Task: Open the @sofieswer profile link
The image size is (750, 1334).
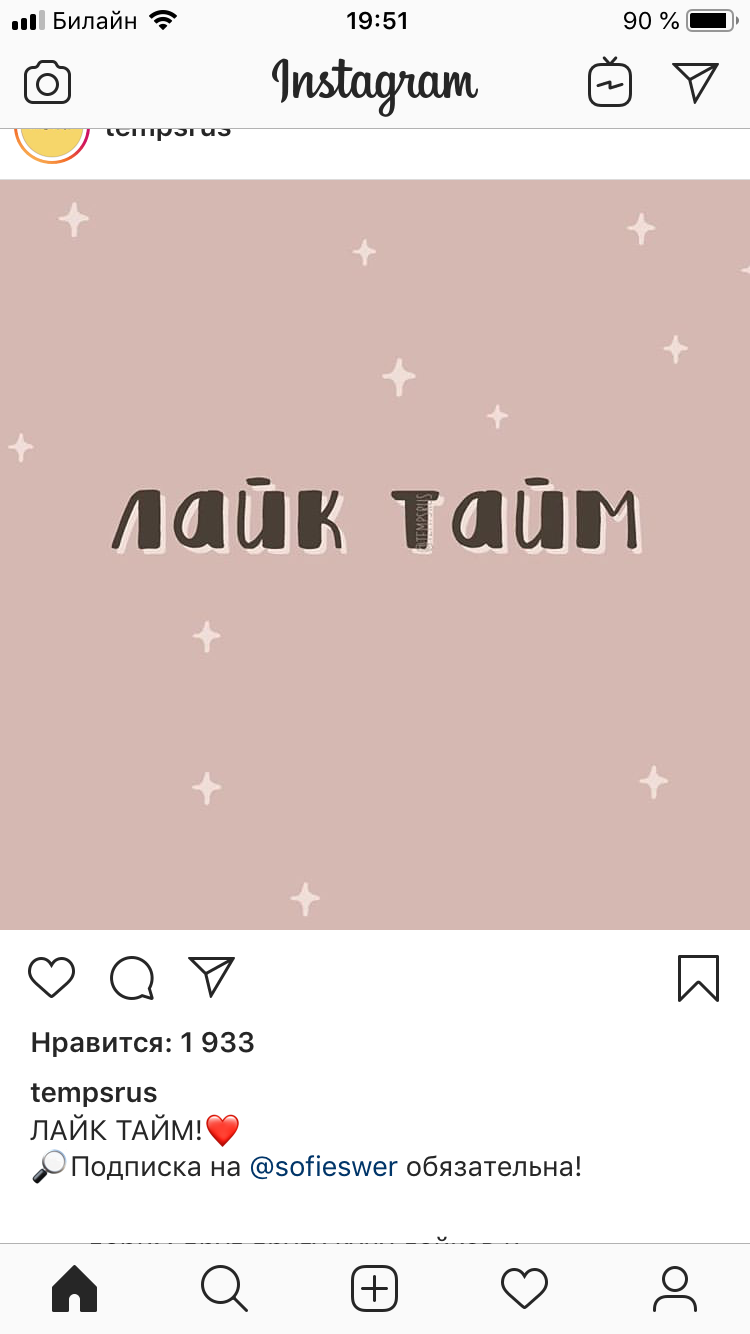Action: point(323,1167)
